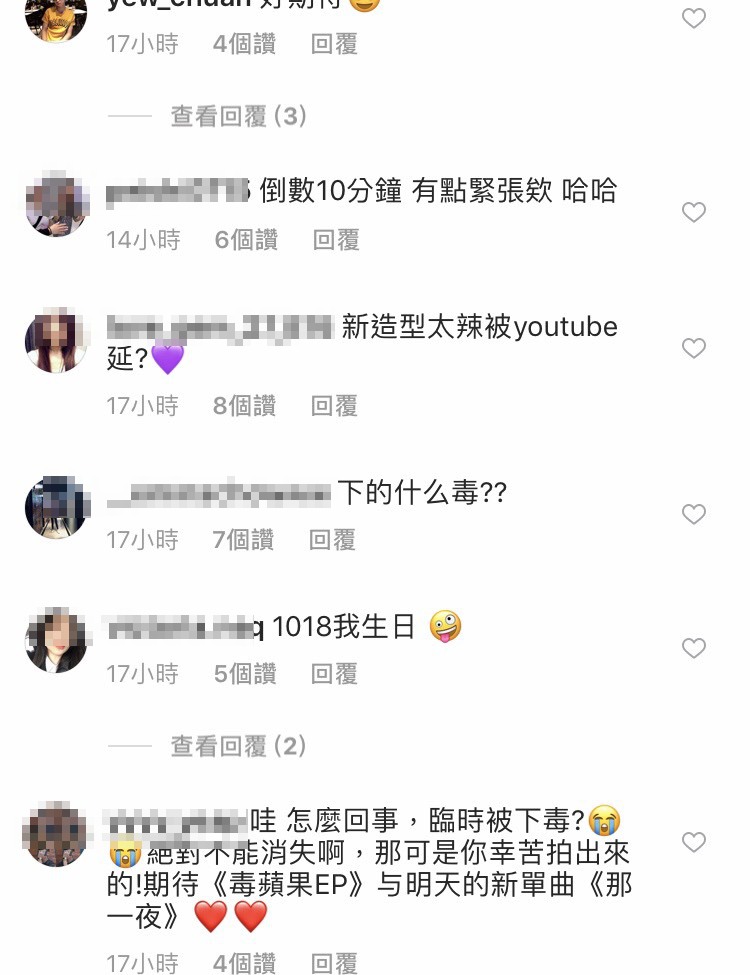View 7個讚 on '下的什么毒??' comment
The width and height of the screenshot is (750, 975).
243,540
